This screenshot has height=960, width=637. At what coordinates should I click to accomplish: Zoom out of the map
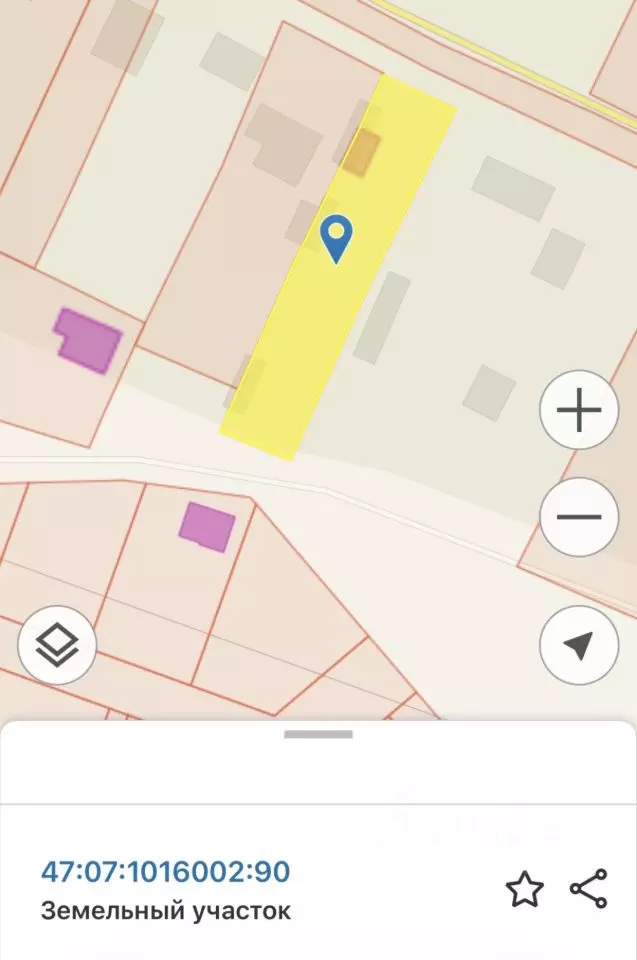(x=579, y=517)
